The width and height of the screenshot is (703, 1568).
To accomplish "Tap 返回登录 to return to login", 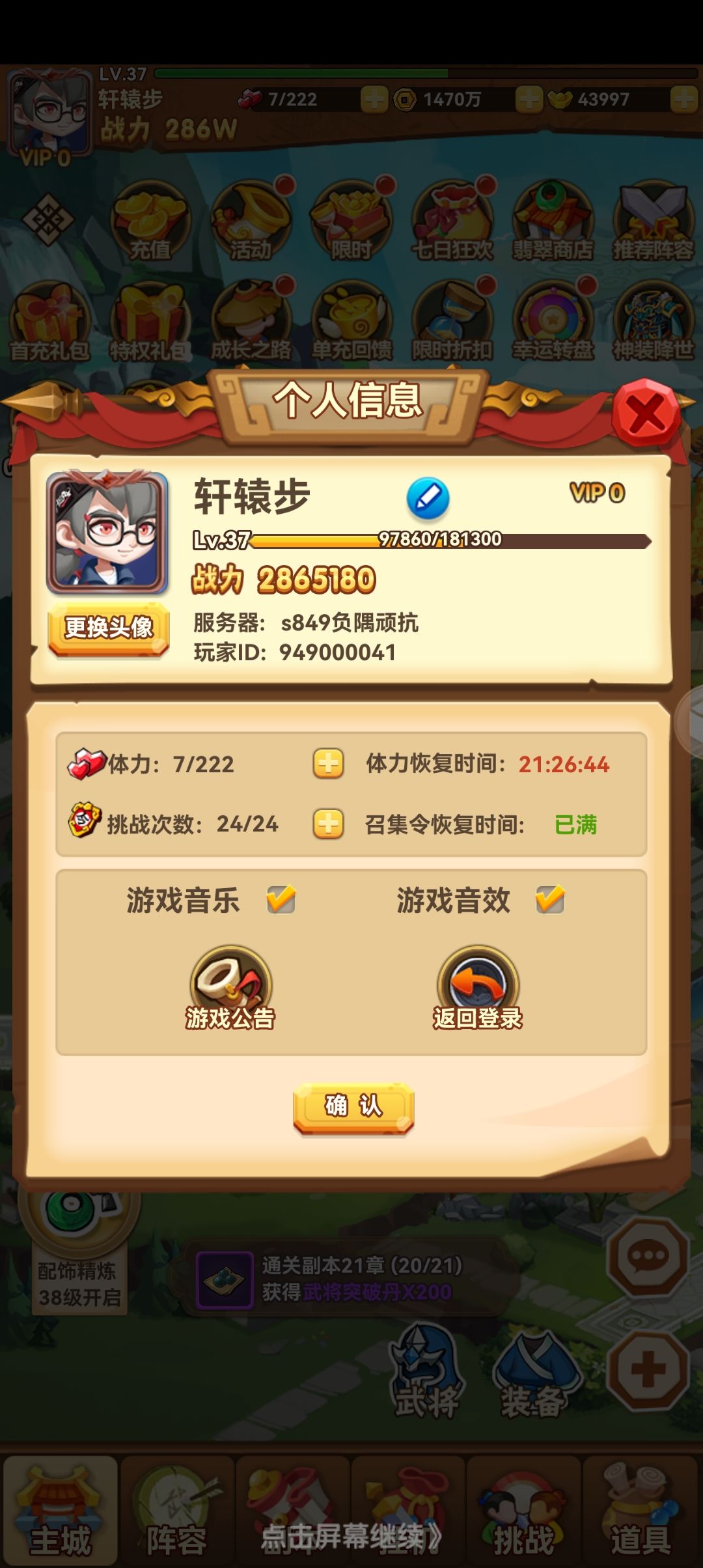I will coord(478,988).
